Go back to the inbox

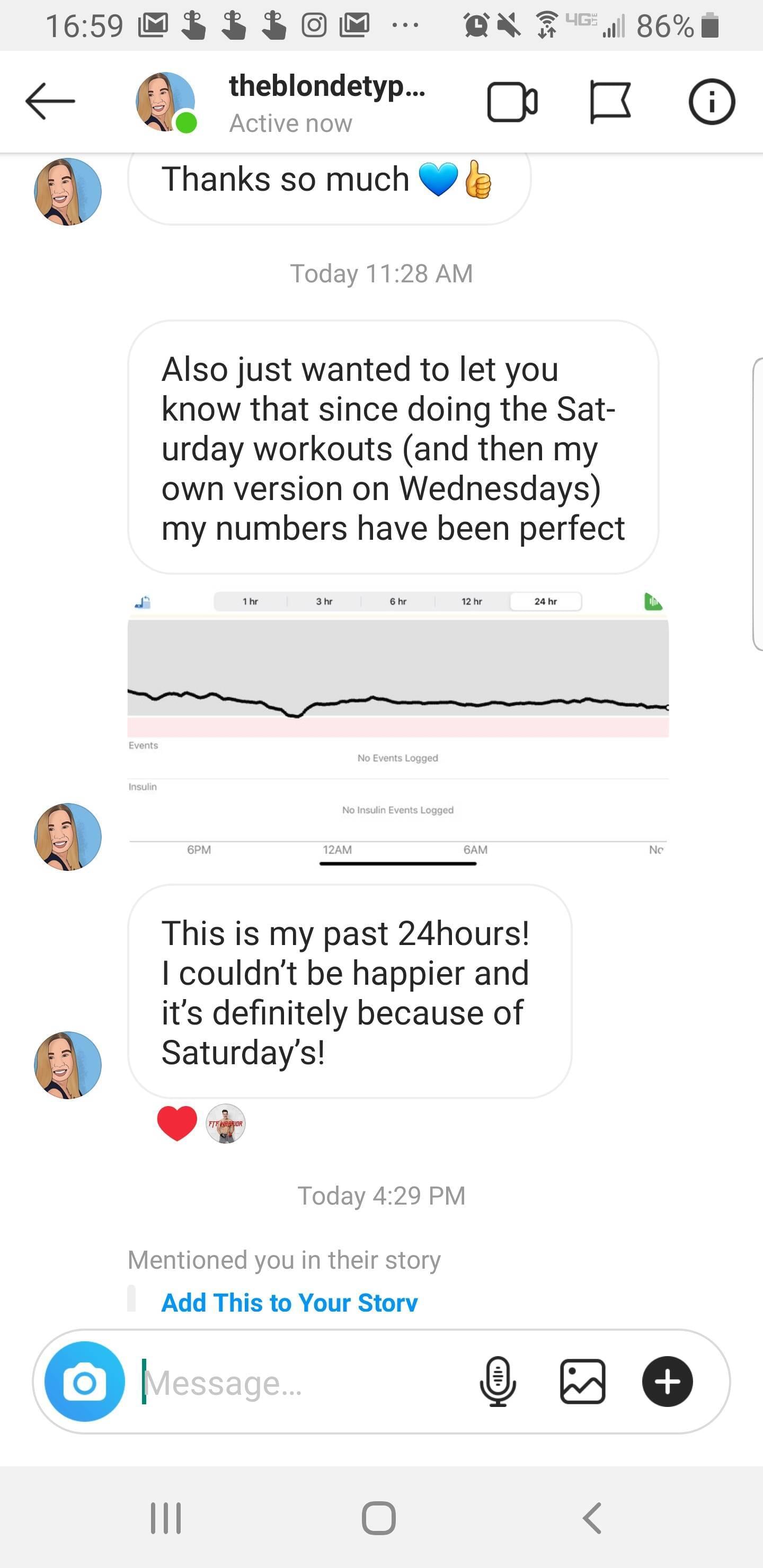coord(50,101)
